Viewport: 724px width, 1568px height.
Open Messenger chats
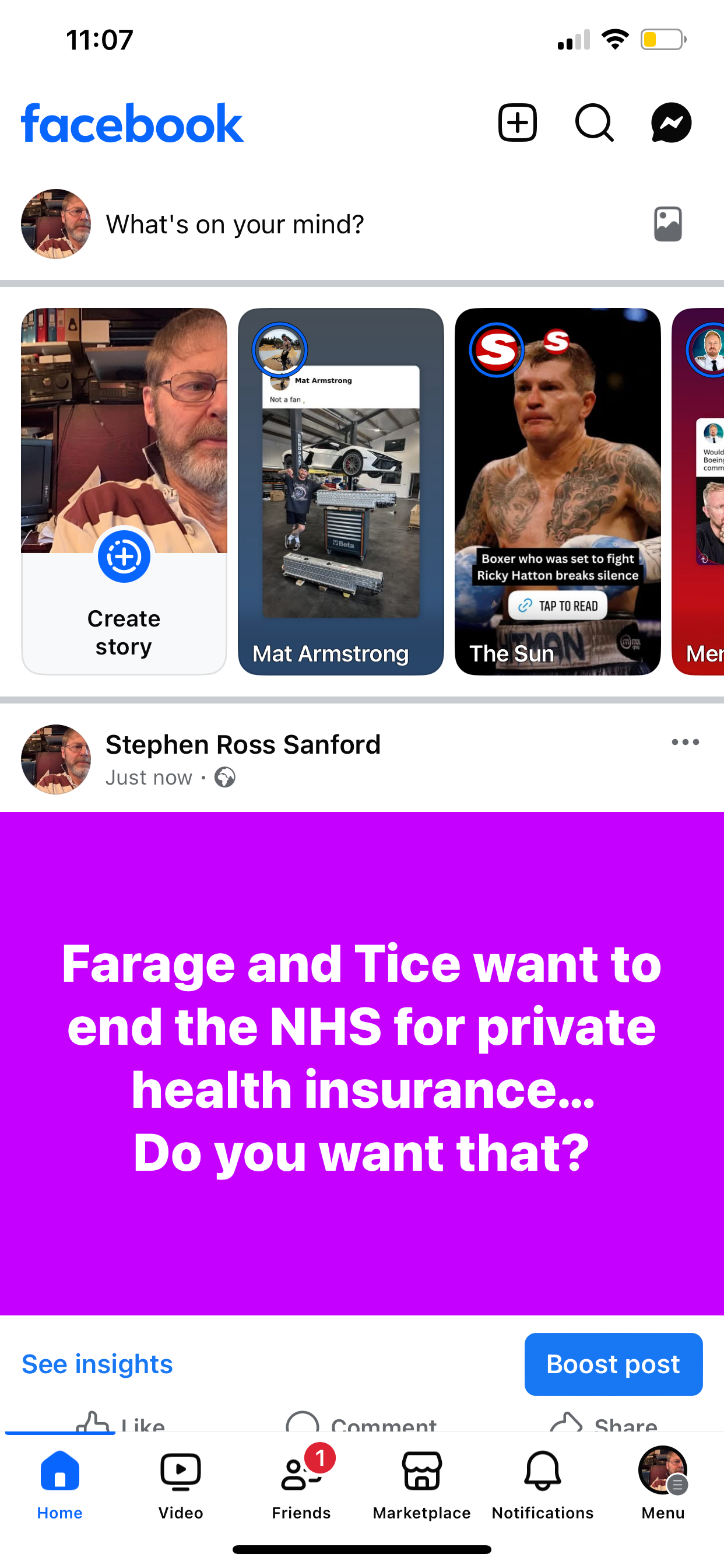pos(670,123)
